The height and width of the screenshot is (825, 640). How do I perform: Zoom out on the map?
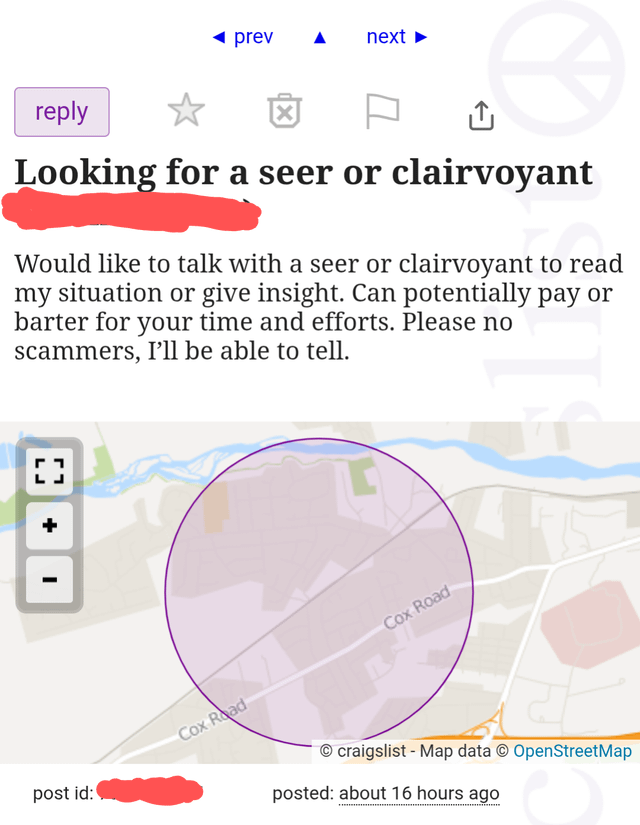[49, 578]
